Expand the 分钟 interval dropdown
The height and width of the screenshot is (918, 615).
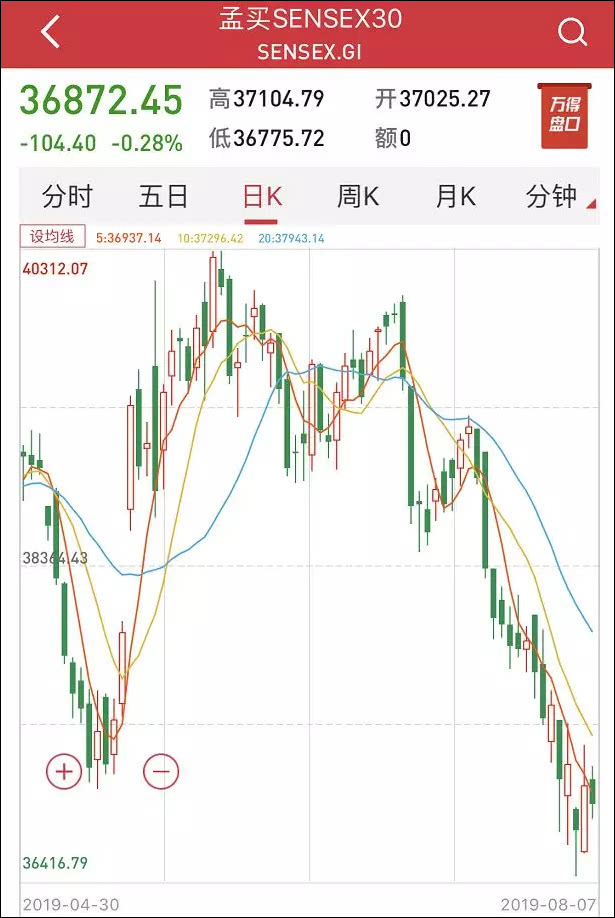click(x=556, y=196)
